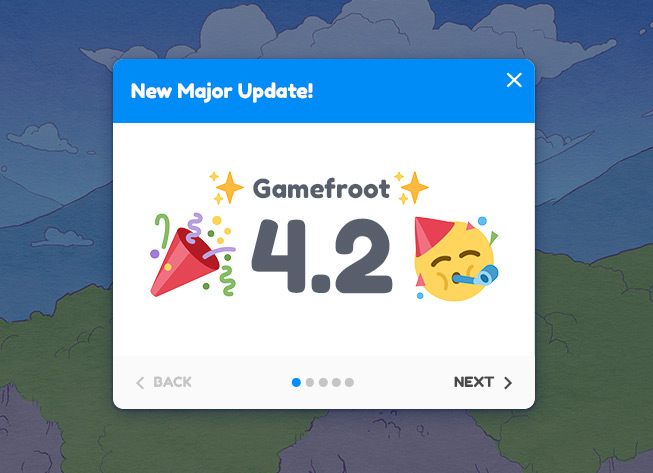Tap the BACK button
Image resolution: width=653 pixels, height=473 pixels.
click(x=164, y=382)
